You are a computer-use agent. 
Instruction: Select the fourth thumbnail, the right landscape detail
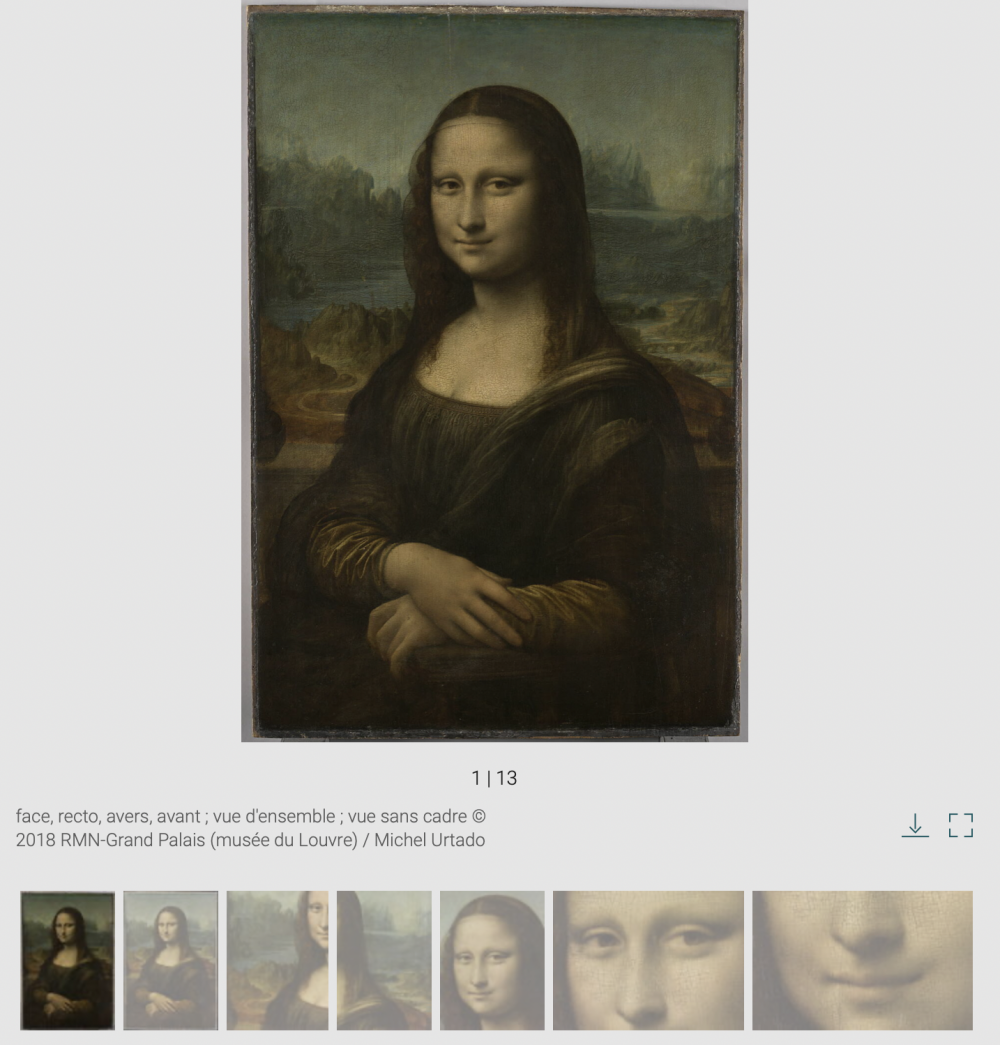pyautogui.click(x=384, y=960)
